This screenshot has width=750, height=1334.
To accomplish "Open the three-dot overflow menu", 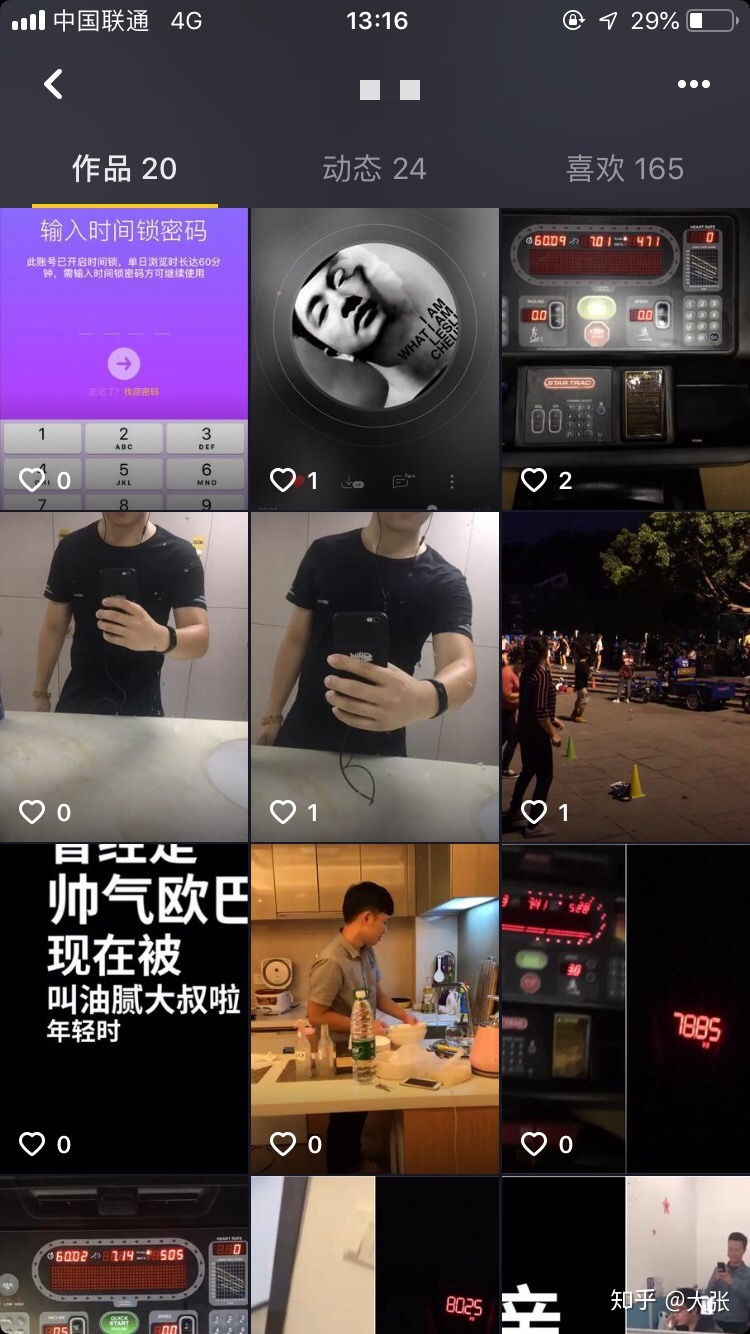I will 693,84.
